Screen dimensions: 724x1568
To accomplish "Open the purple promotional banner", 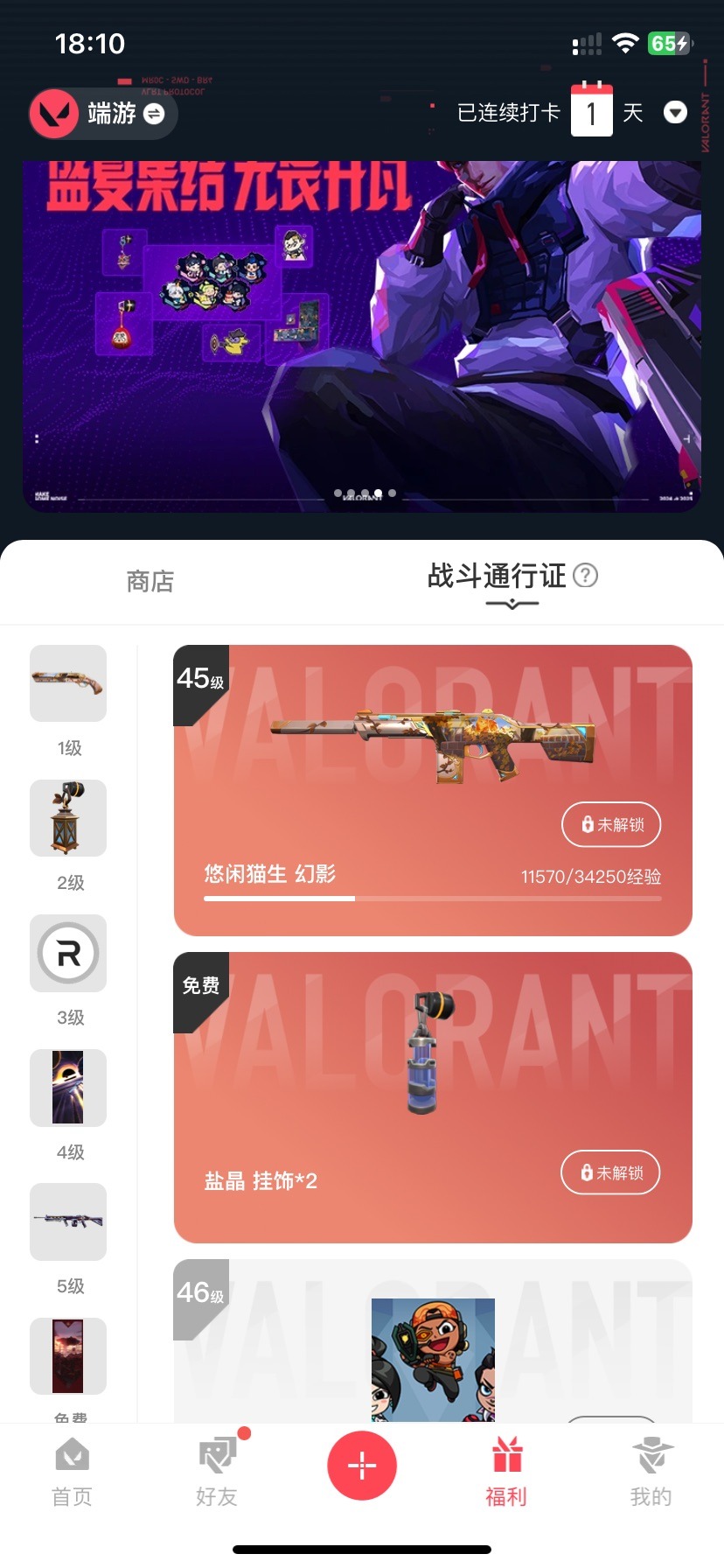I will click(361, 336).
